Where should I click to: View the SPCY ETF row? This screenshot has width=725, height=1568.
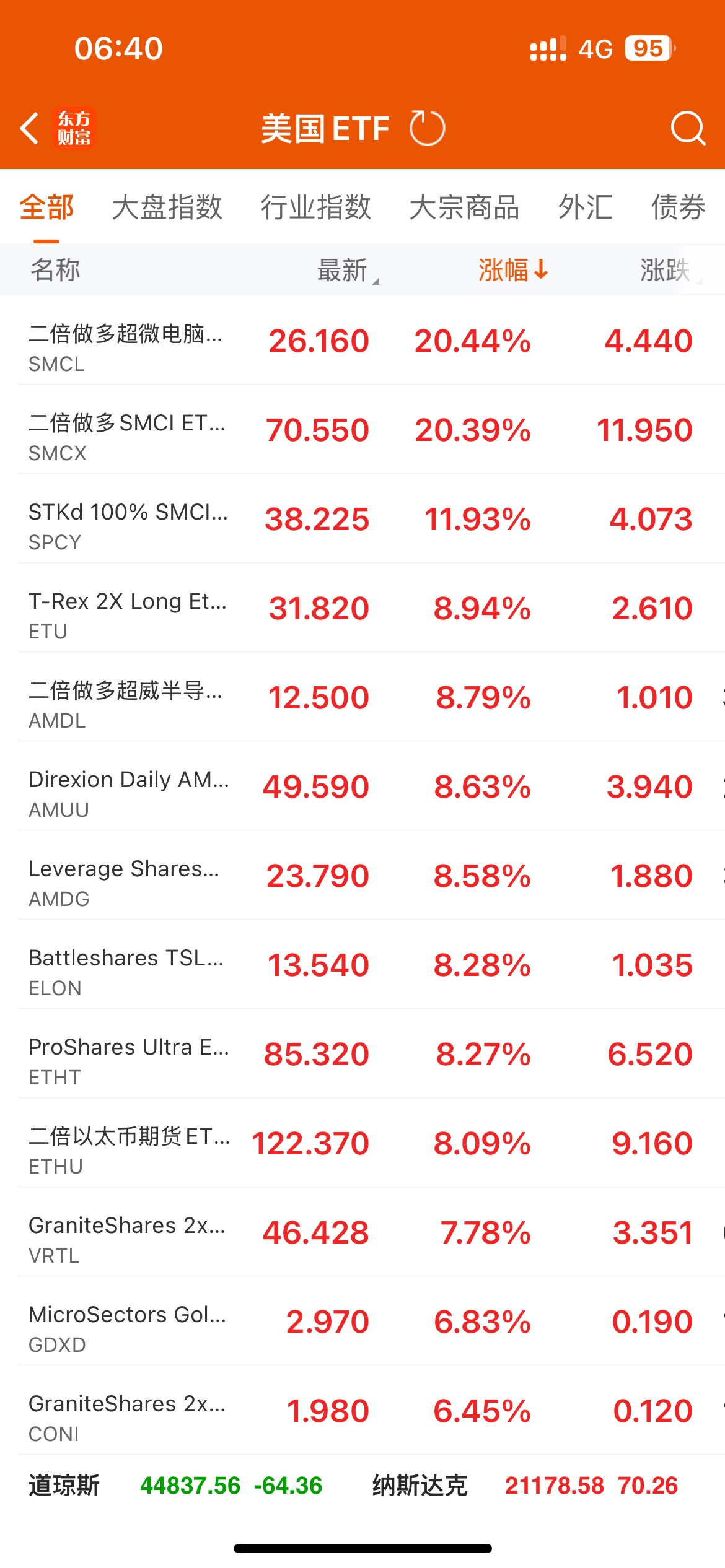pyautogui.click(x=362, y=519)
